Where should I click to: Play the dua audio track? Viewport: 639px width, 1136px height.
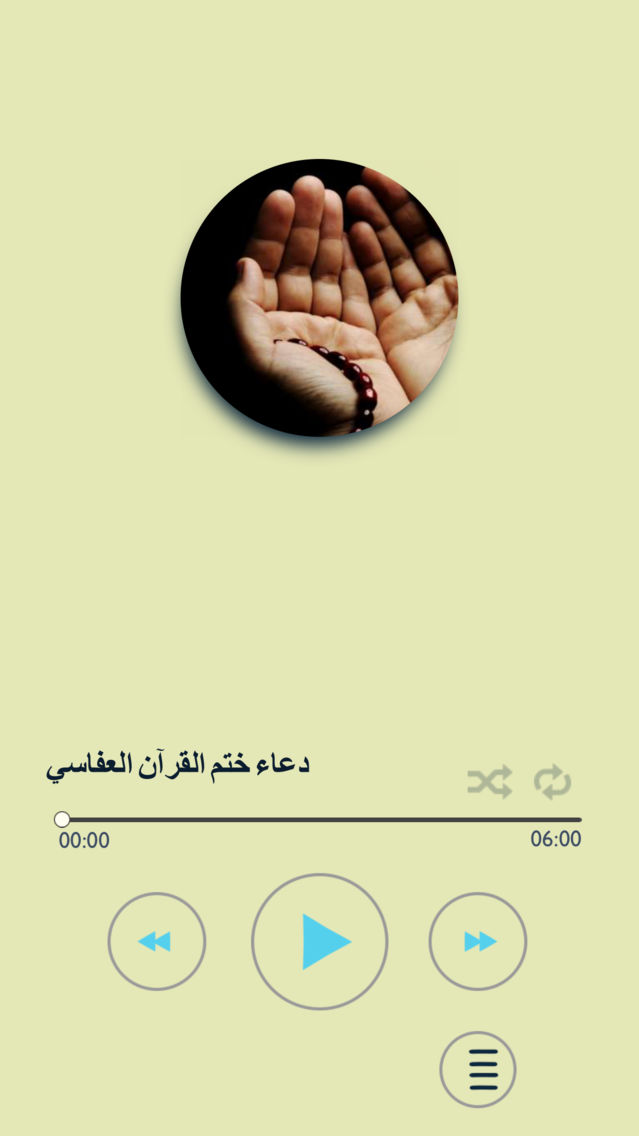(x=320, y=941)
